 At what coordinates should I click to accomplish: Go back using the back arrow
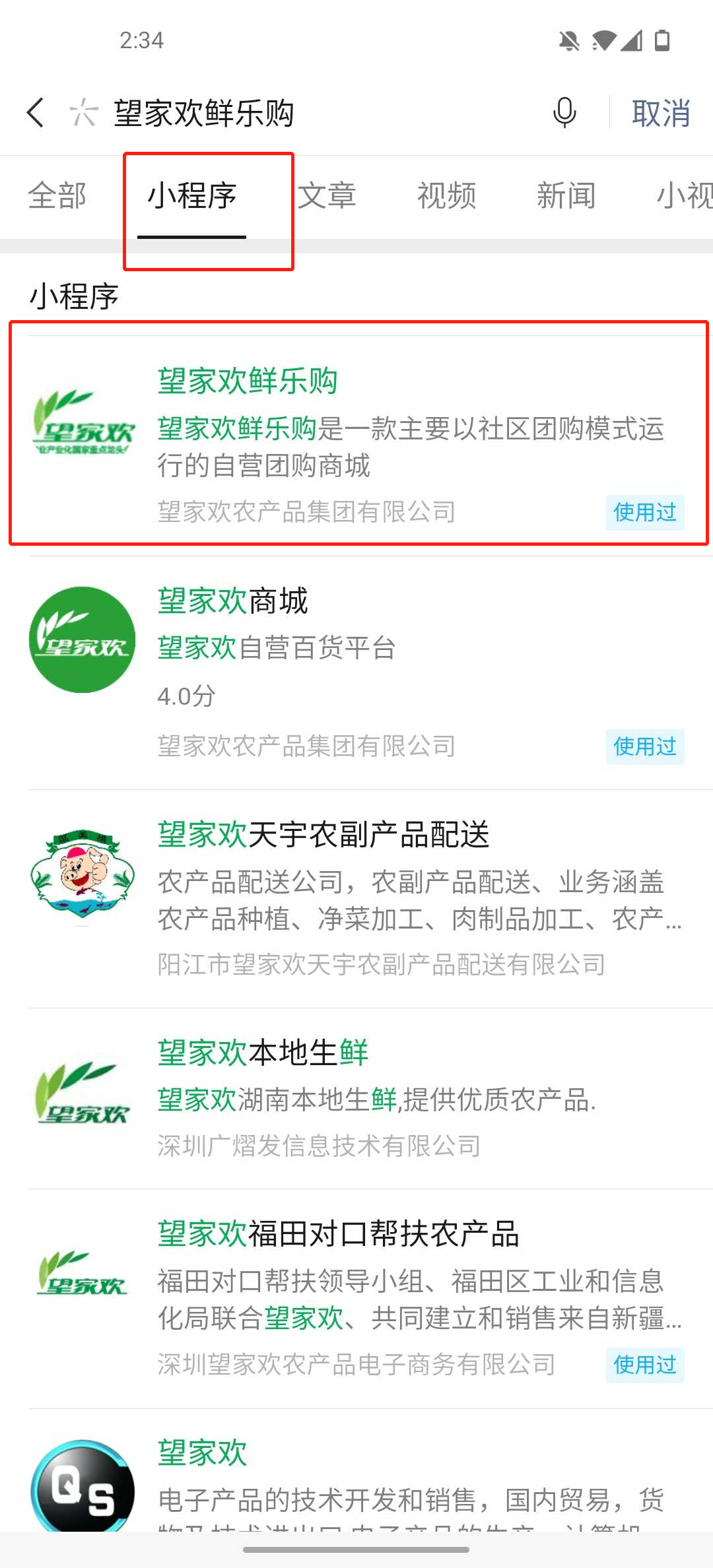36,112
